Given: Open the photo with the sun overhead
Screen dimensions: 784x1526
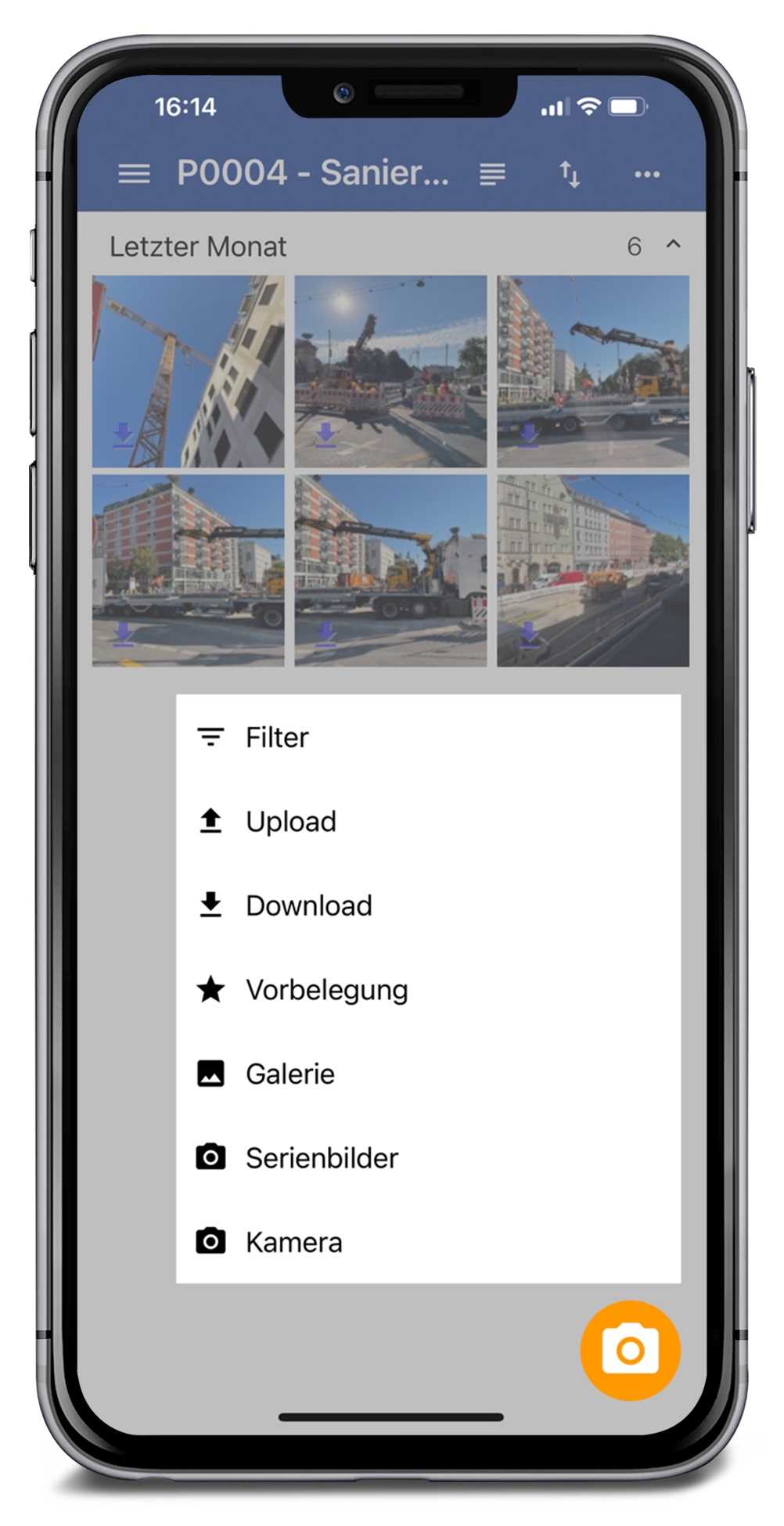Looking at the screenshot, I should [390, 371].
